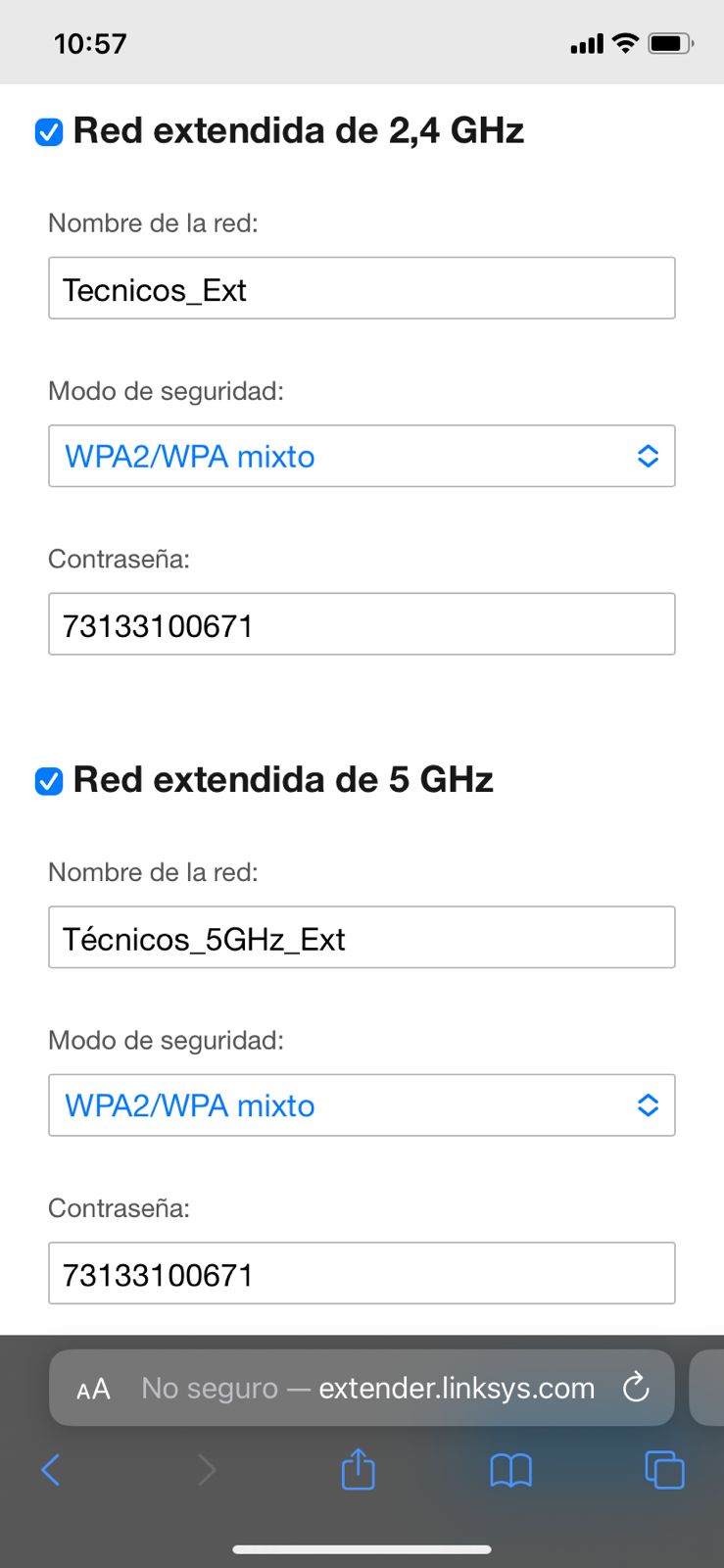Screen dimensions: 724x1568
Task: Open Safari bookmarks
Action: tap(510, 1470)
